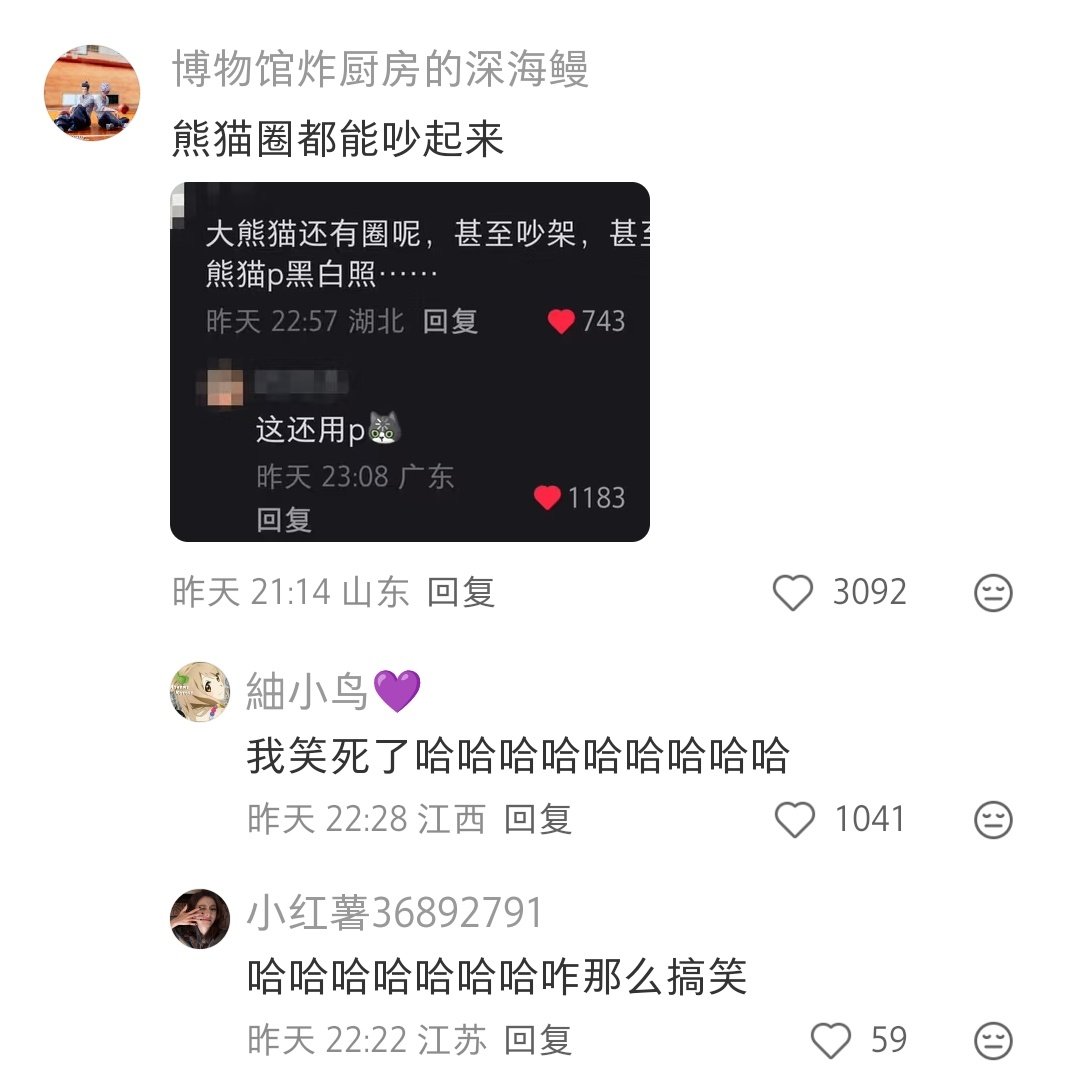Image resolution: width=1078 pixels, height=1078 pixels.
Task: View 小红薯36892791's profile picture
Action: (x=200, y=918)
